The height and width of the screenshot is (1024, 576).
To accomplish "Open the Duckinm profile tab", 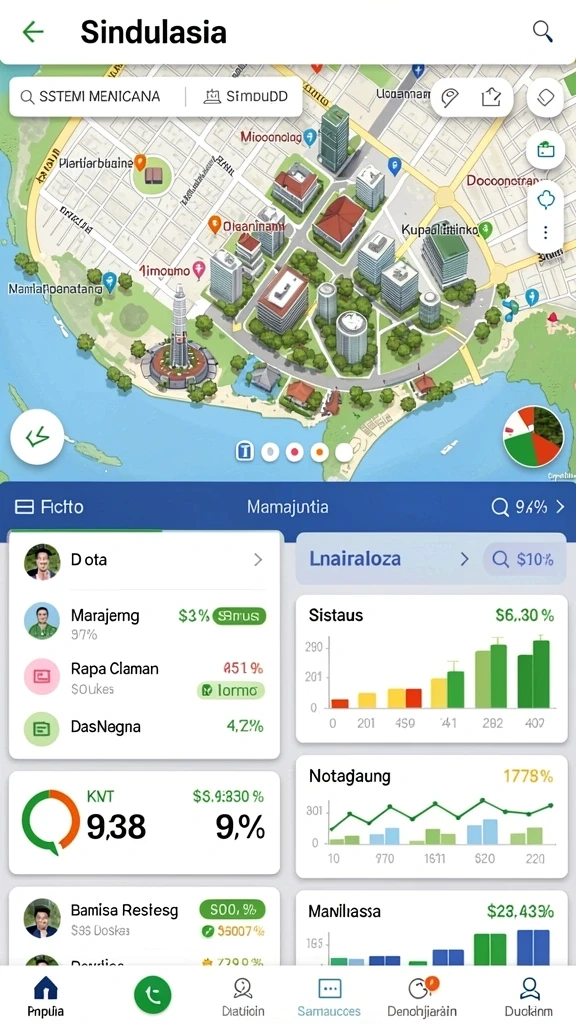I will [x=528, y=998].
